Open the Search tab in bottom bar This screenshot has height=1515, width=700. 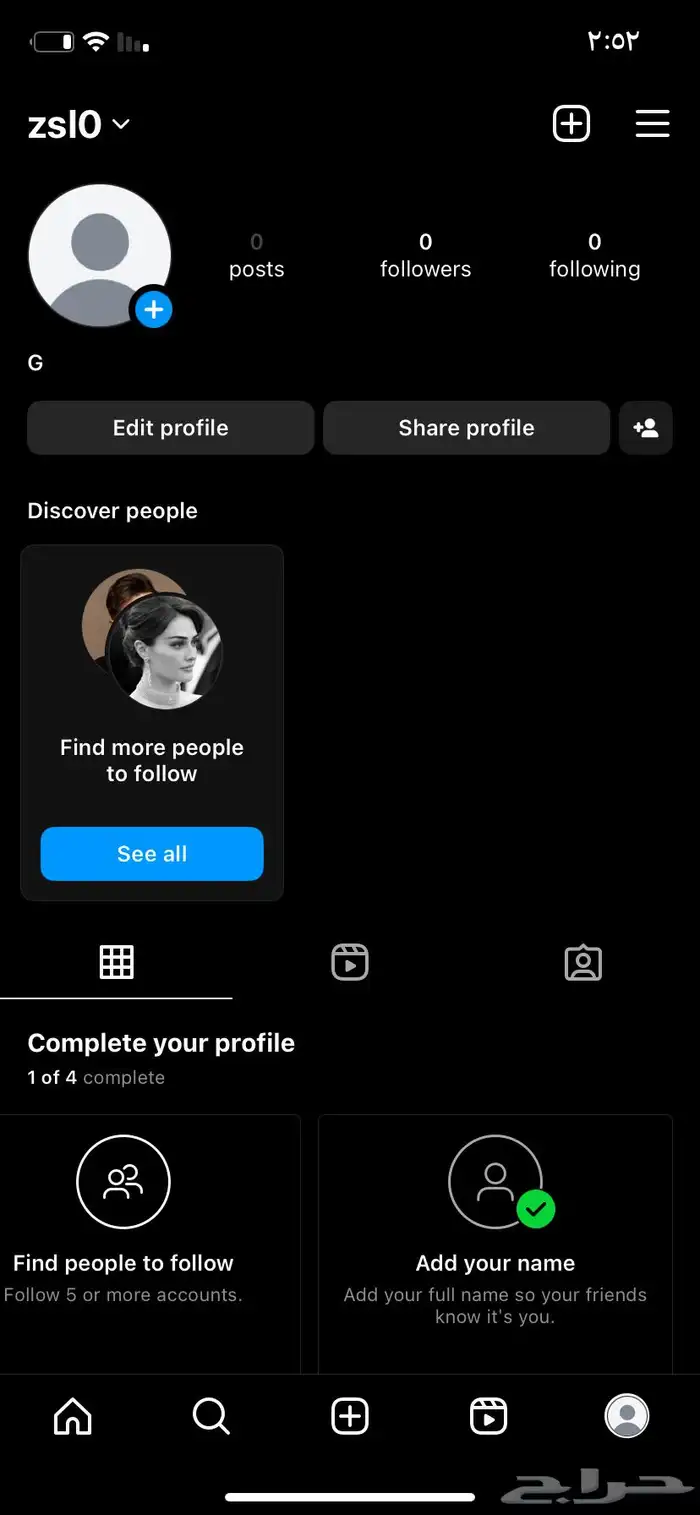pos(211,1416)
